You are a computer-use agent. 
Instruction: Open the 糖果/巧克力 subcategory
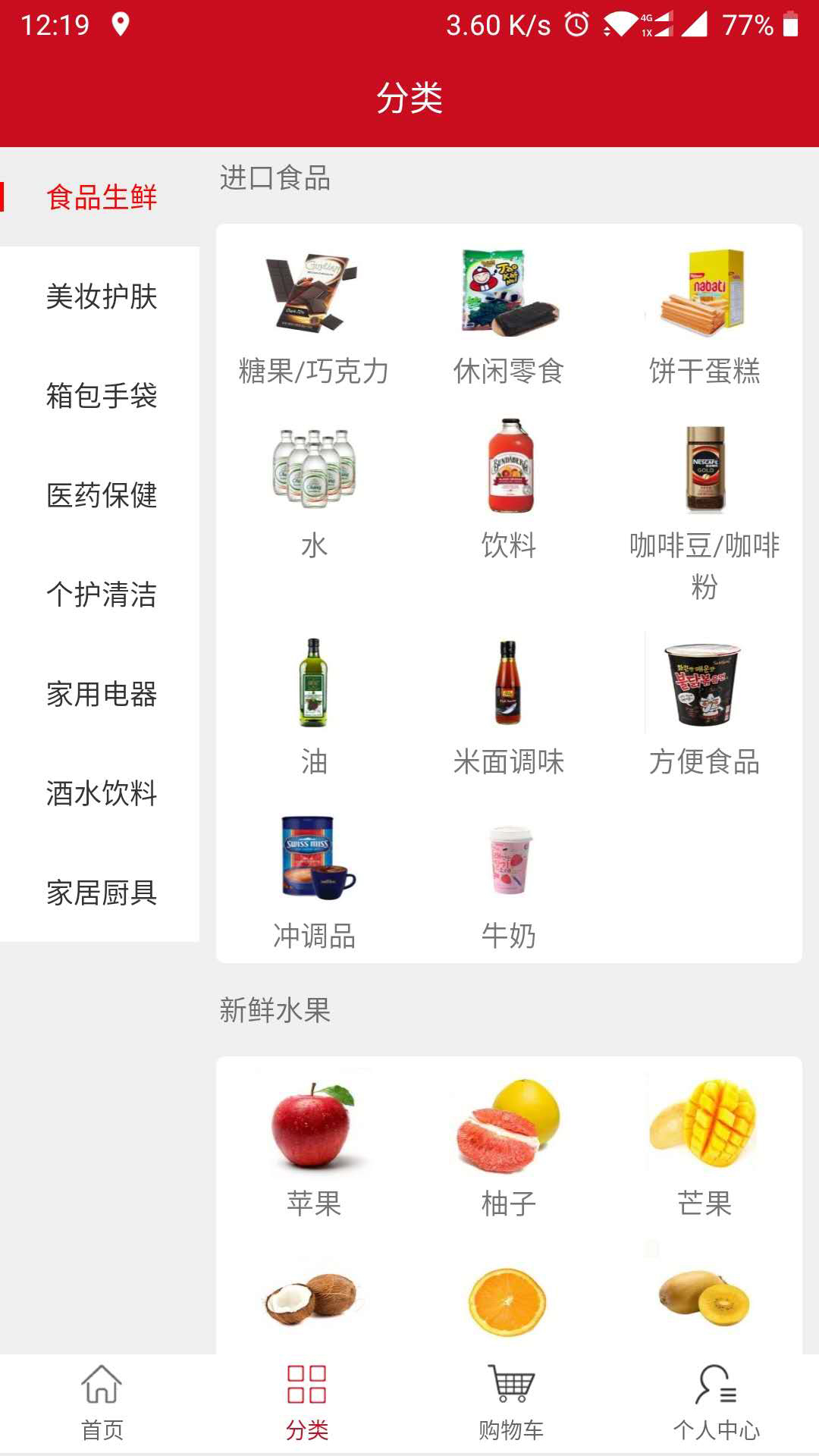[314, 318]
